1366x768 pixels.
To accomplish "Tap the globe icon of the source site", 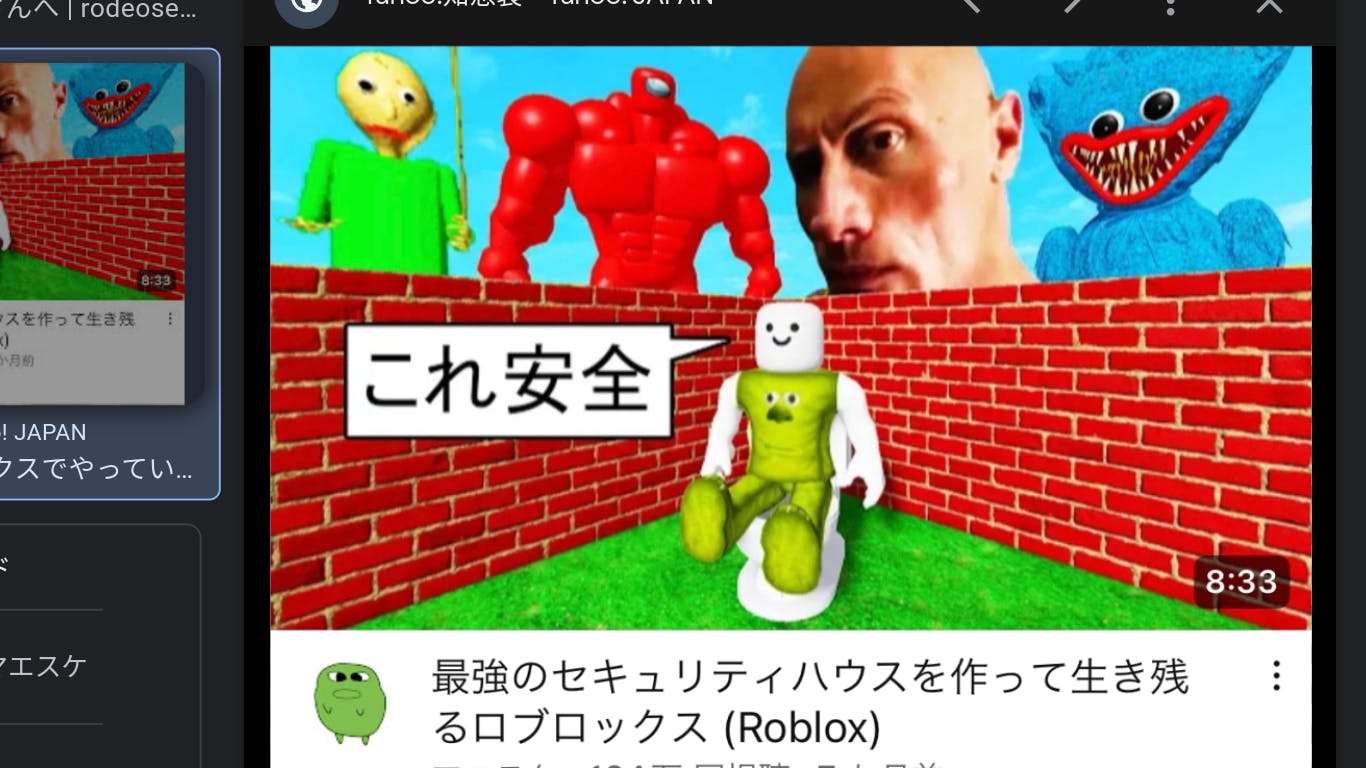I will [307, 6].
